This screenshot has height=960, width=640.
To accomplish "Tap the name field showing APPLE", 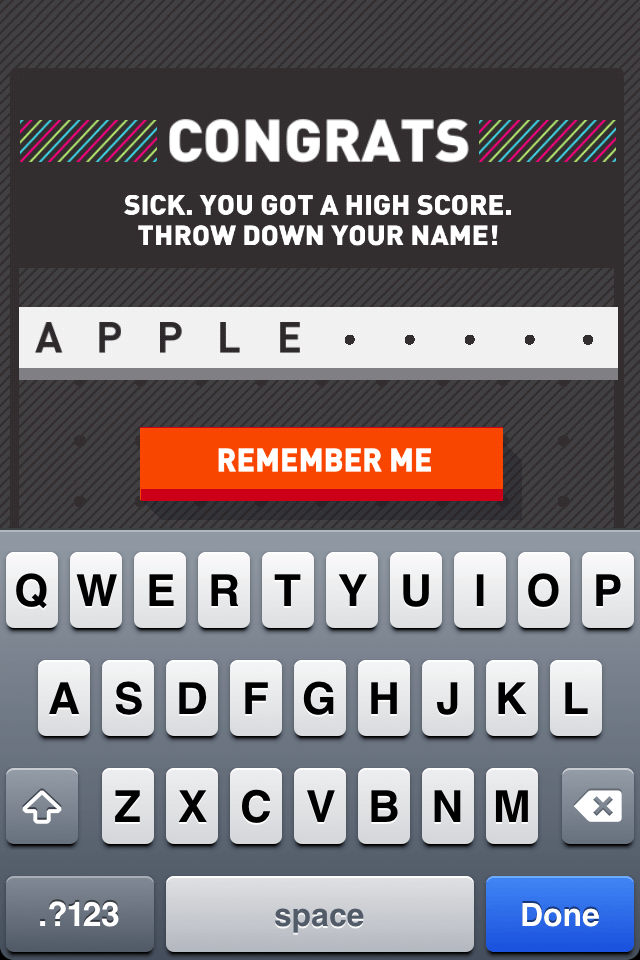I will (318, 340).
